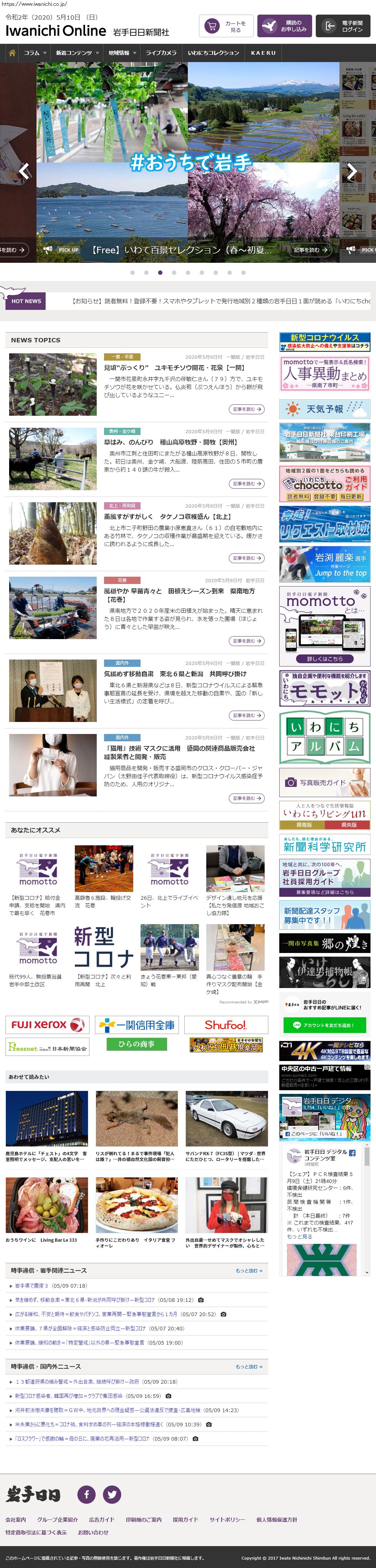Viewport: 376px width, 1568px height.
Task: Expand the 地域情報 menu
Action: [x=122, y=53]
